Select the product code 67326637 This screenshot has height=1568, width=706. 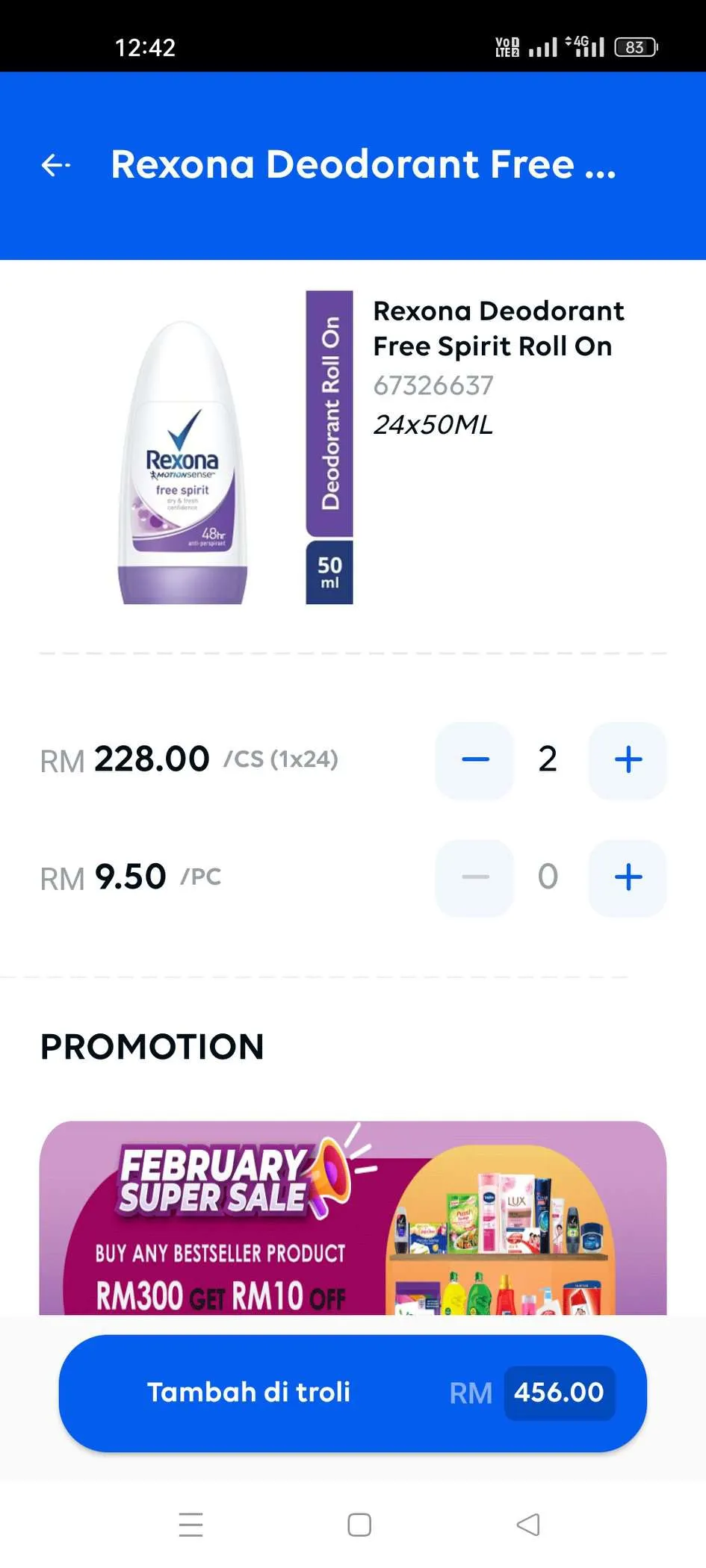pyautogui.click(x=433, y=385)
